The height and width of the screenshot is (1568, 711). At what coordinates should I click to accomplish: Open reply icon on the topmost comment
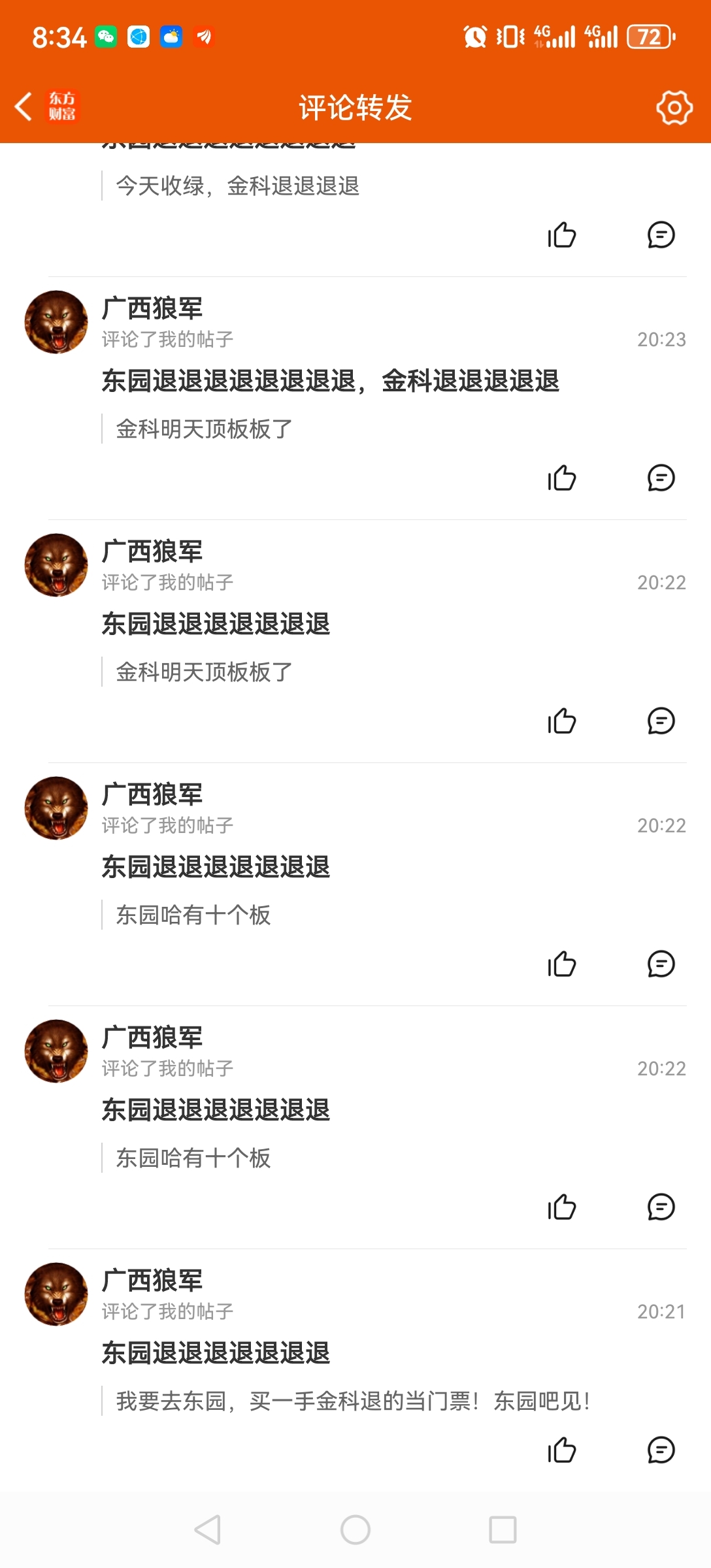click(661, 237)
